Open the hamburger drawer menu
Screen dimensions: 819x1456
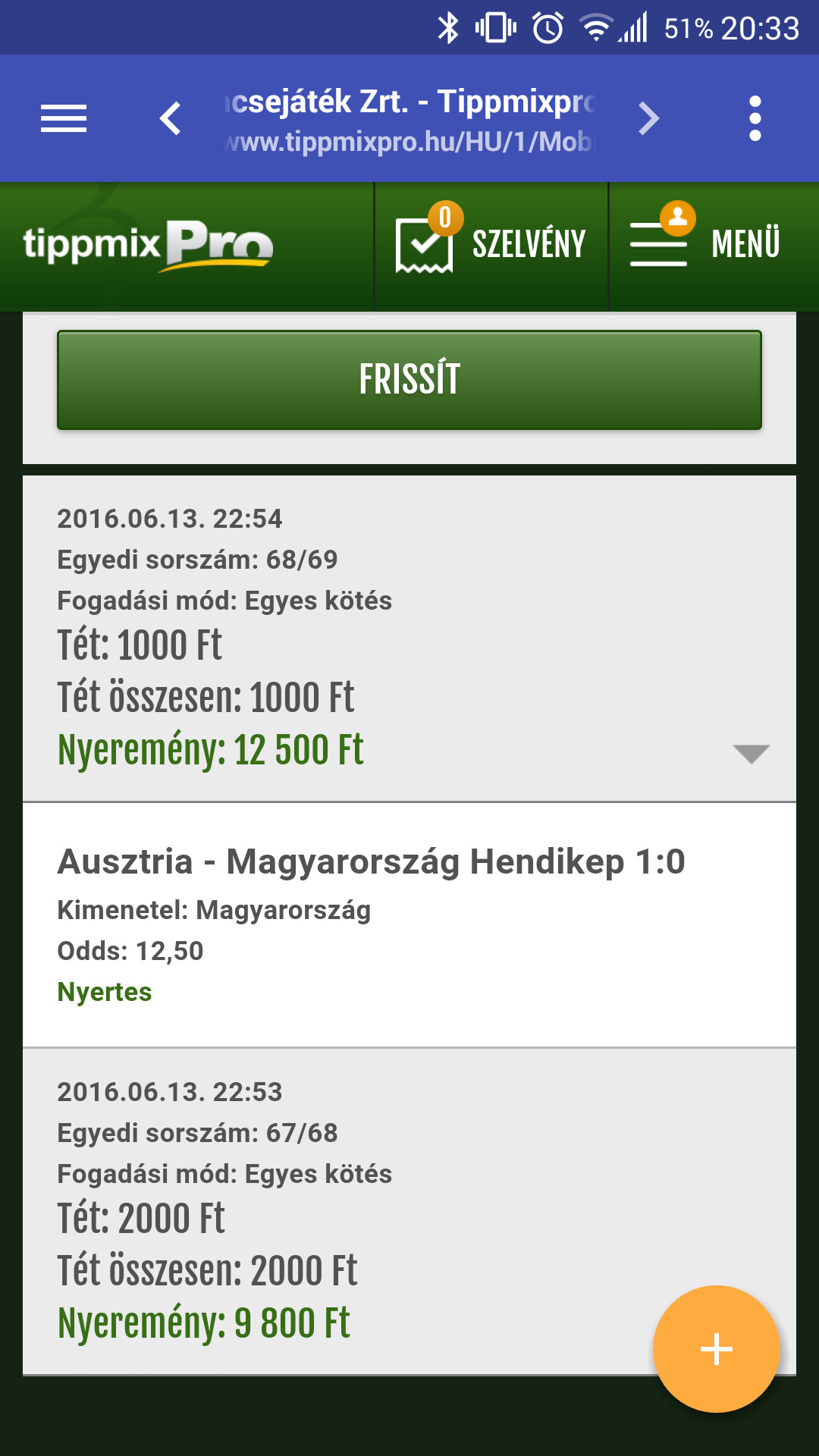pyautogui.click(x=64, y=118)
